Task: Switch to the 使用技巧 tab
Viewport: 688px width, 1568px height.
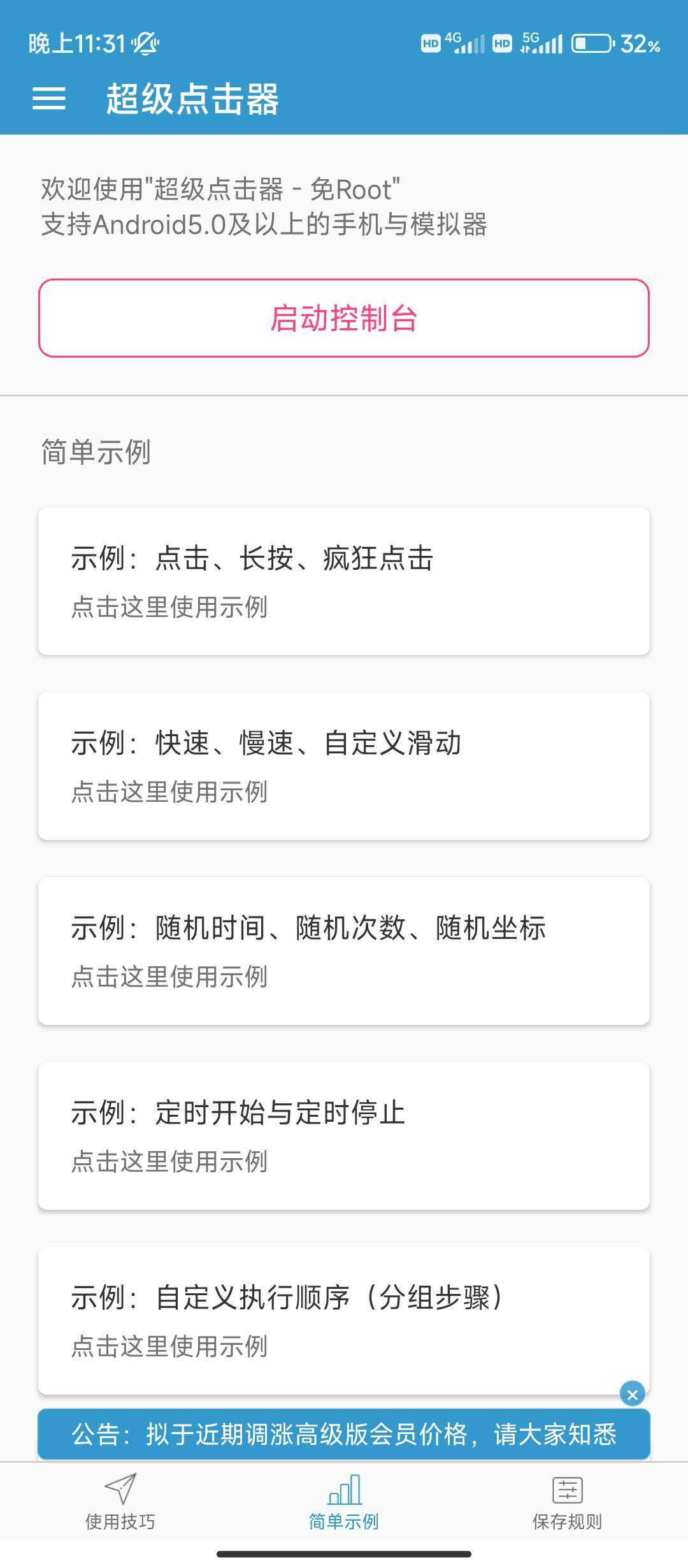Action: 120,1502
